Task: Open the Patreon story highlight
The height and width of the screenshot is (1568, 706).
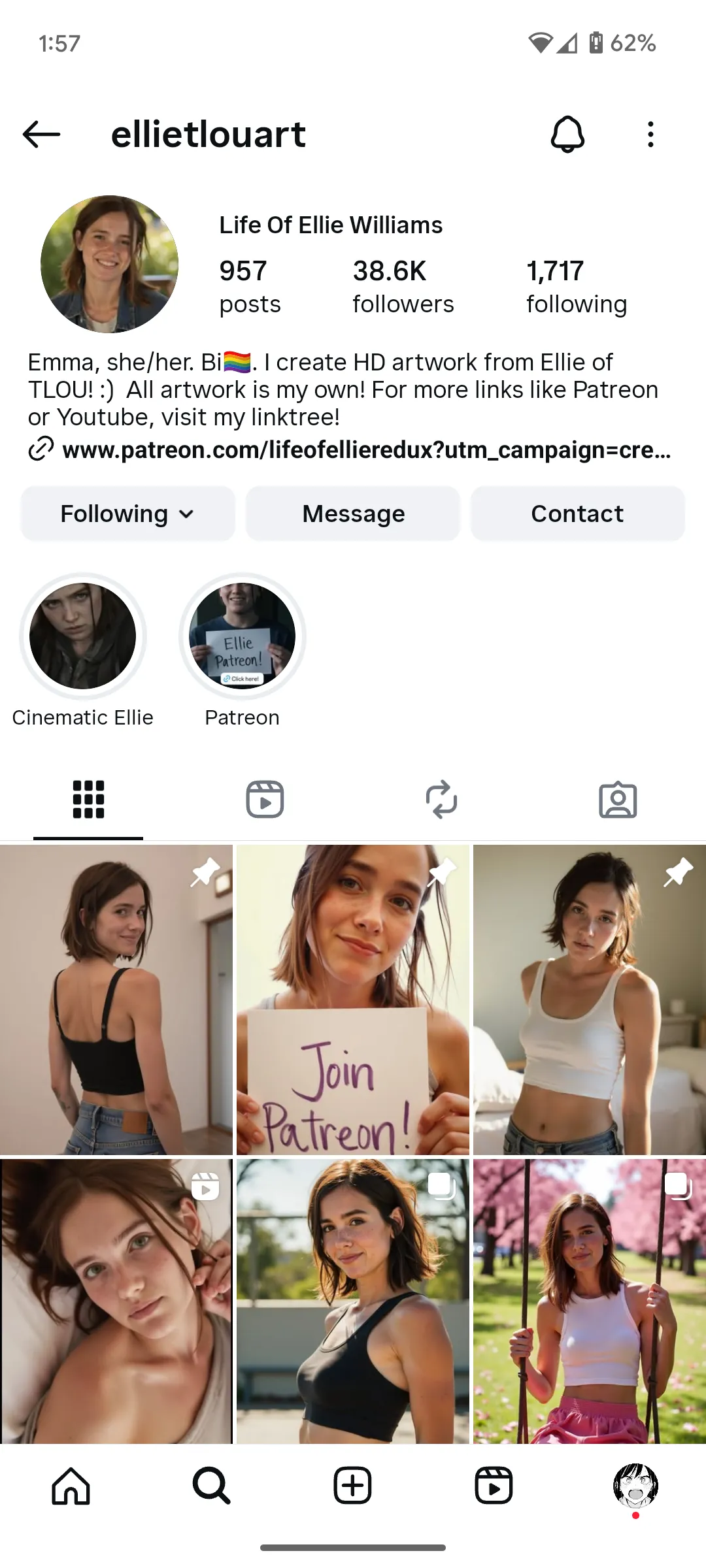Action: pos(242,636)
